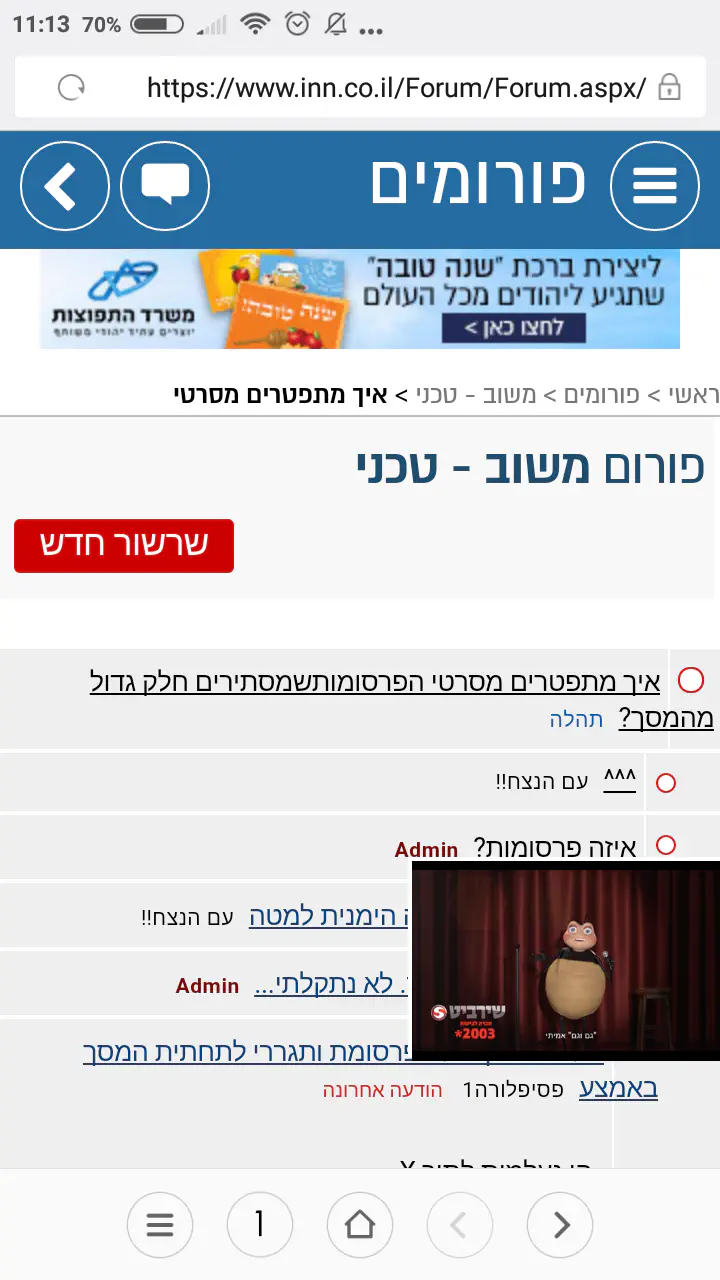Screen dimensions: 720x1280
Task: Open the tab switcher showing 1
Action: (x=260, y=1224)
